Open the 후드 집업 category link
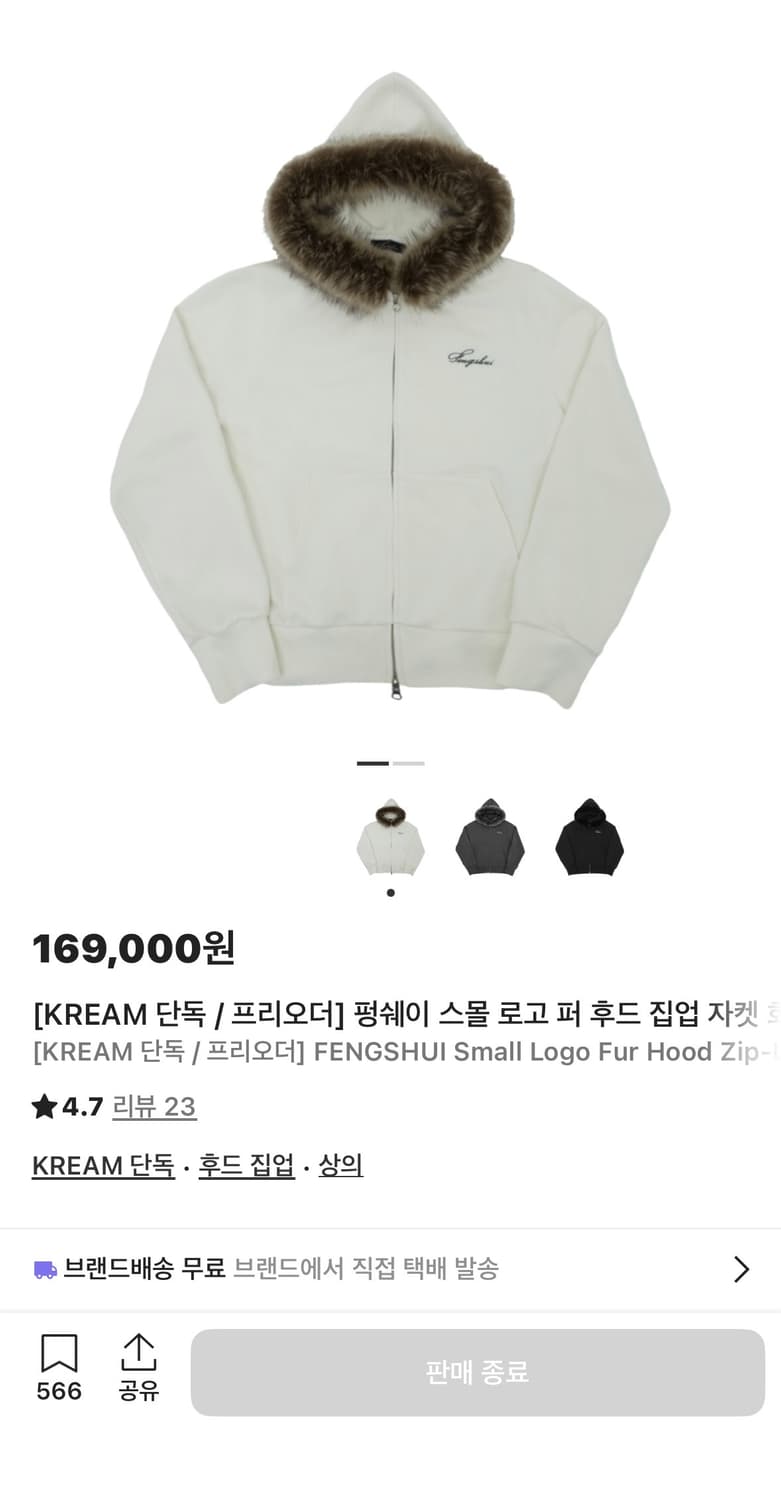 (x=246, y=1166)
